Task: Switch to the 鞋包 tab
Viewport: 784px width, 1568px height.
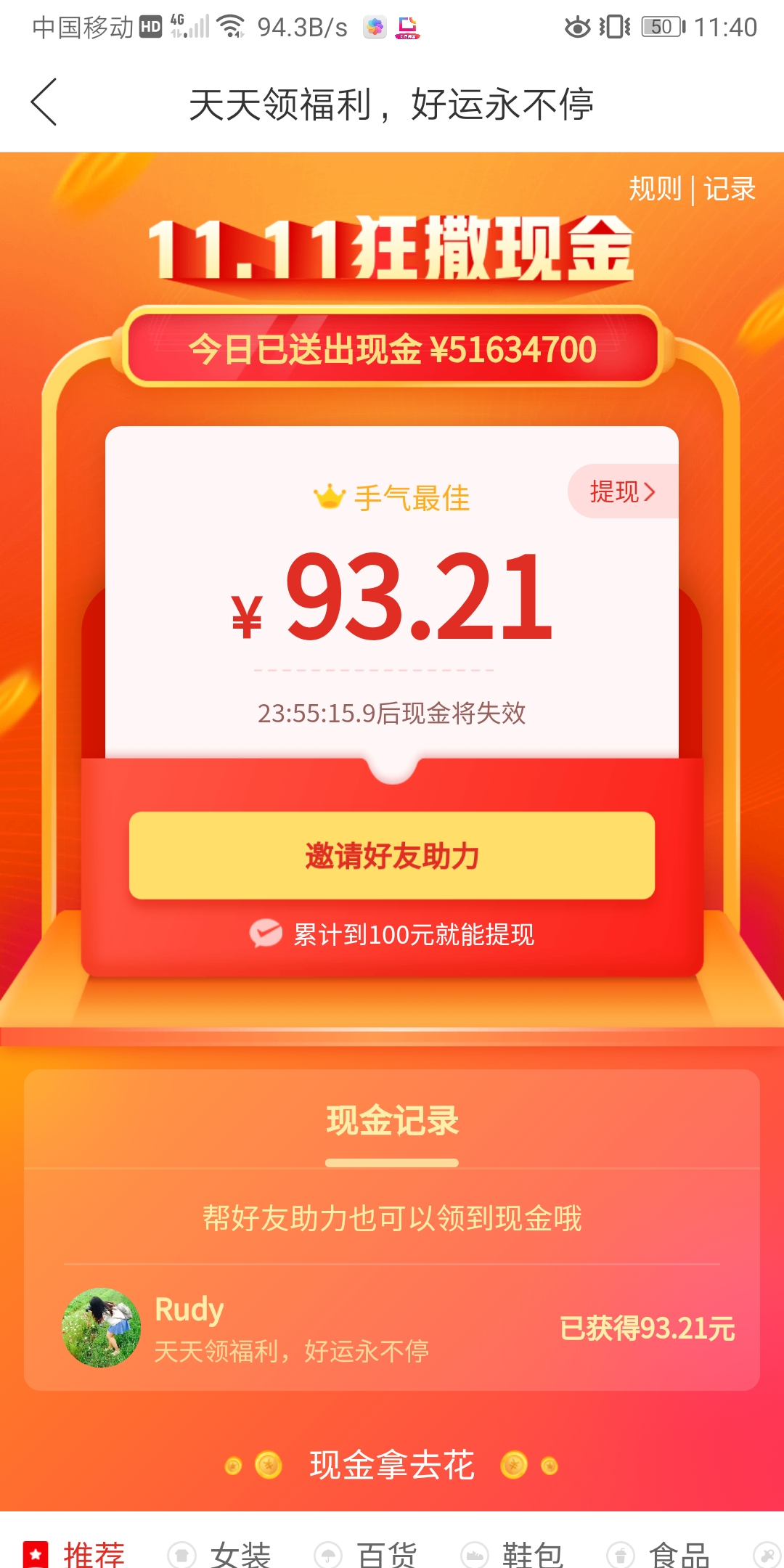Action: click(514, 1553)
